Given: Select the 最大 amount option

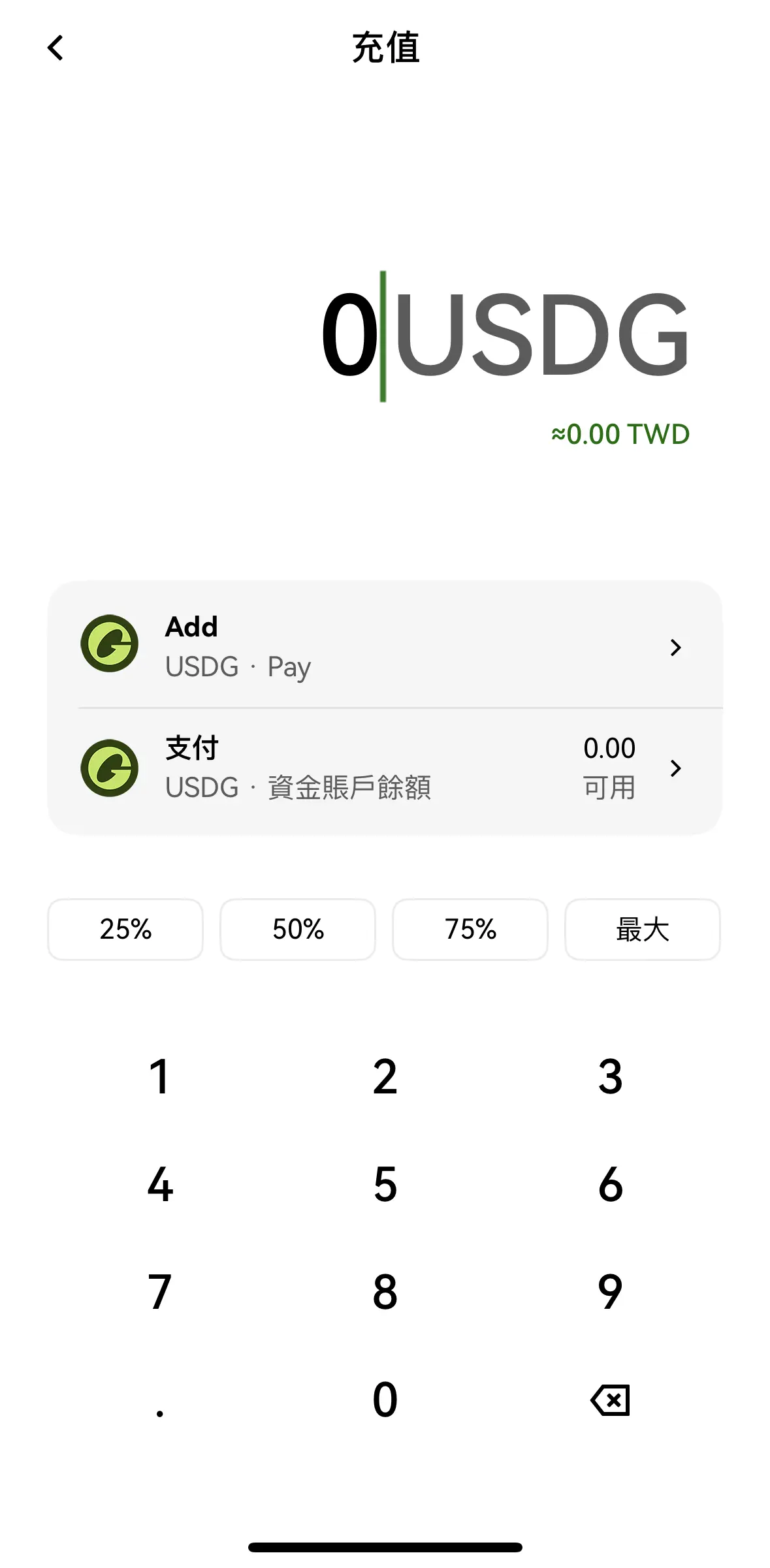Looking at the screenshot, I should tap(642, 930).
